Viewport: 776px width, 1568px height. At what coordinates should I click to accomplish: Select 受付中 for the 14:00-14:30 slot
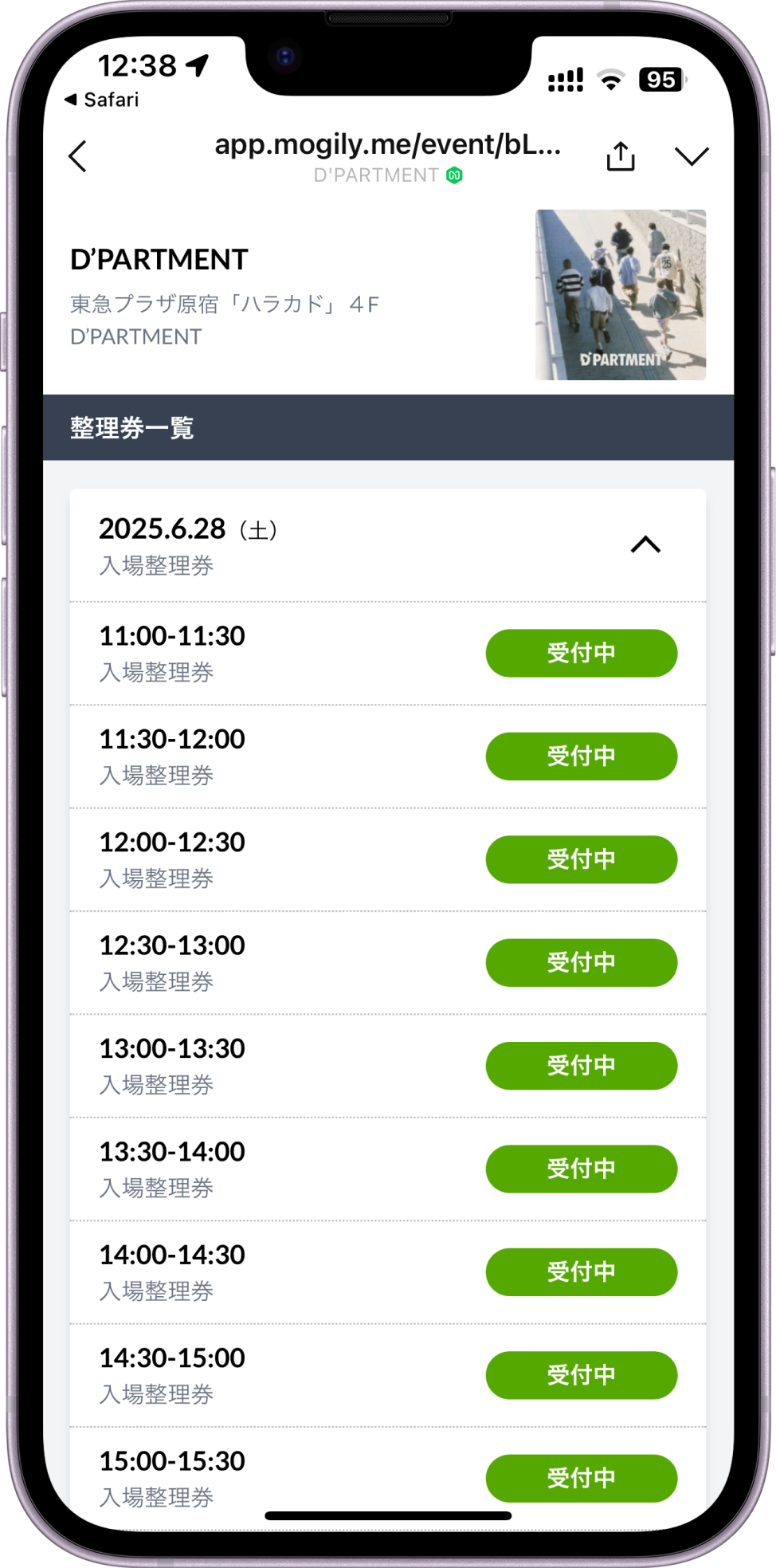(x=582, y=1272)
